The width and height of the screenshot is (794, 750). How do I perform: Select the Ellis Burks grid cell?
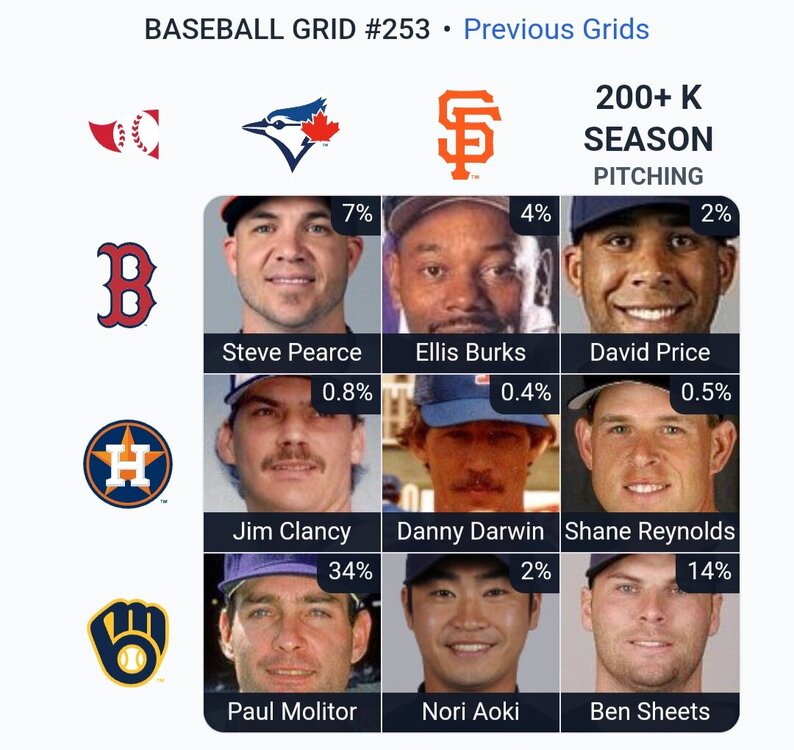(470, 284)
